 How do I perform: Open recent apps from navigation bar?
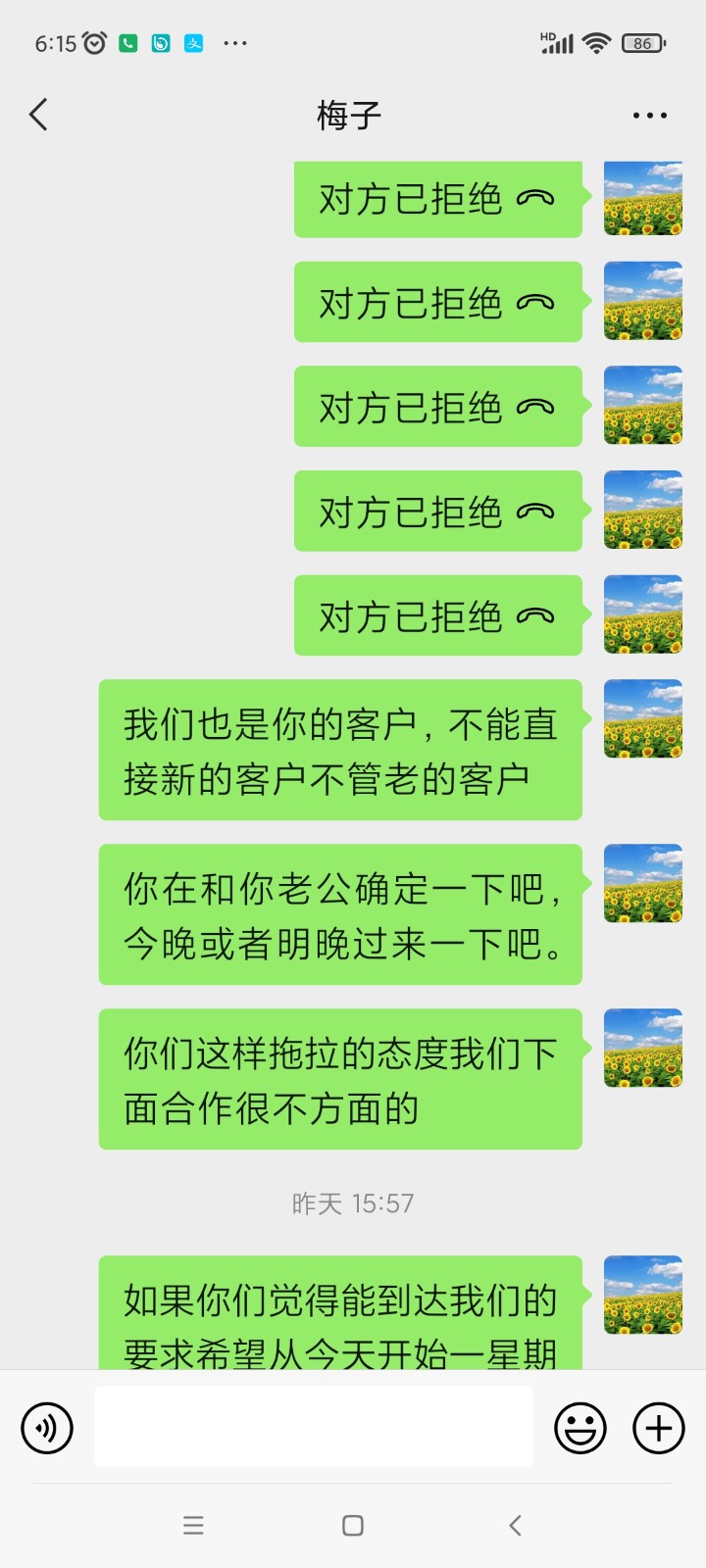click(x=193, y=1525)
